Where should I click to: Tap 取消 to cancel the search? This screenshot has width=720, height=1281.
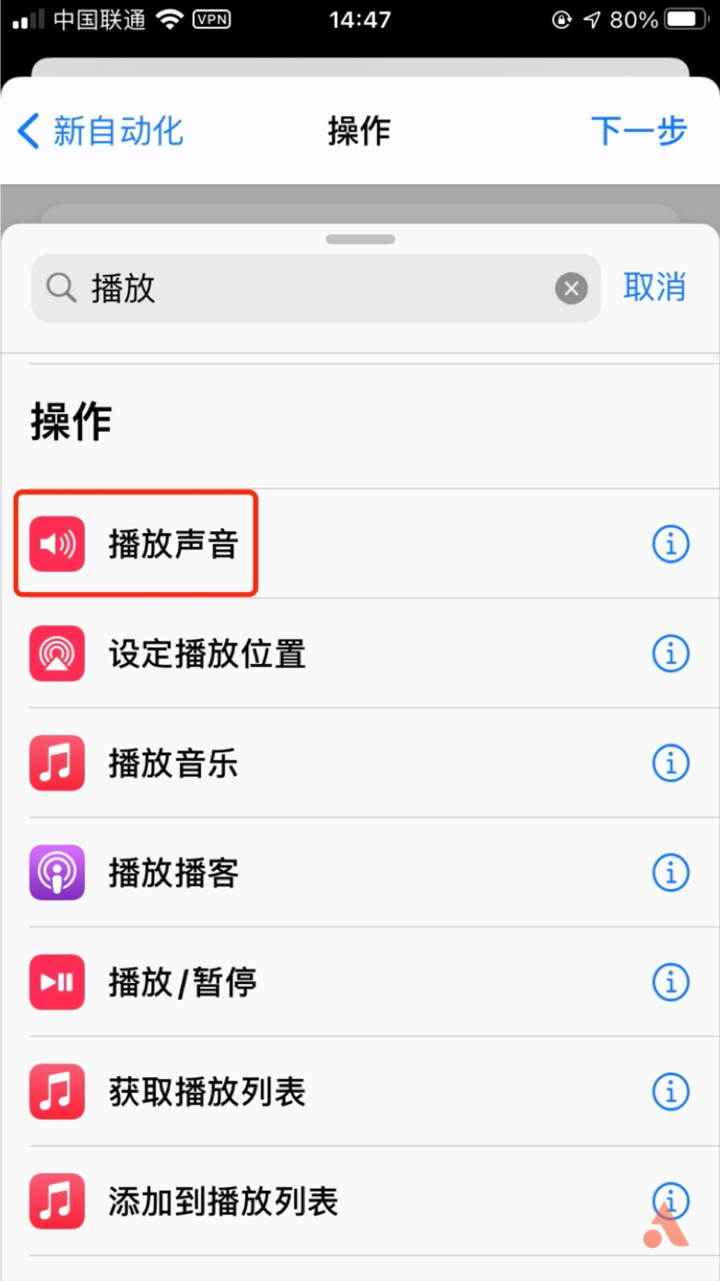click(654, 287)
